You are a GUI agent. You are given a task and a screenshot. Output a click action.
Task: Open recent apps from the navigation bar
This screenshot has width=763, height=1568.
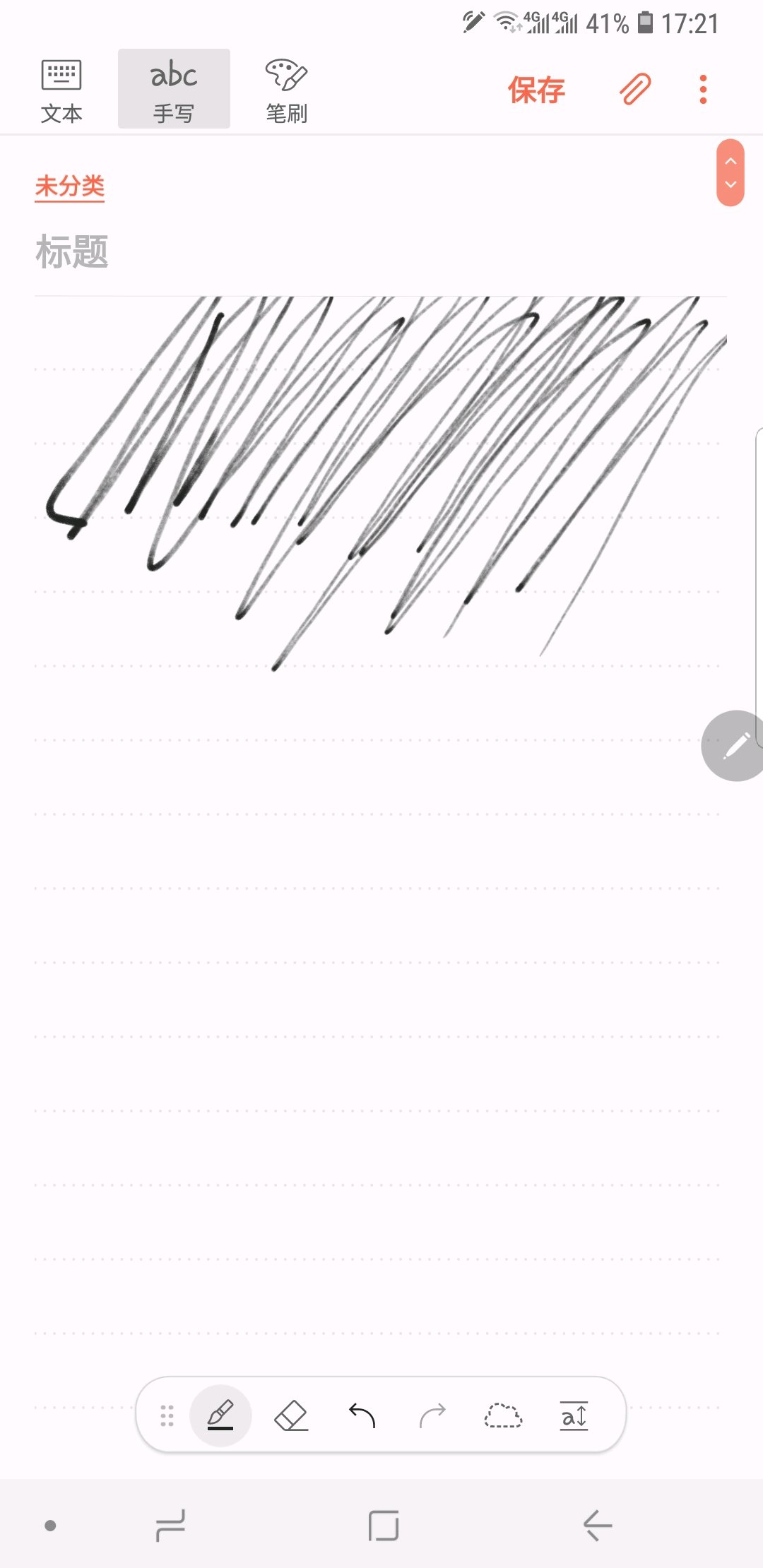click(170, 1526)
